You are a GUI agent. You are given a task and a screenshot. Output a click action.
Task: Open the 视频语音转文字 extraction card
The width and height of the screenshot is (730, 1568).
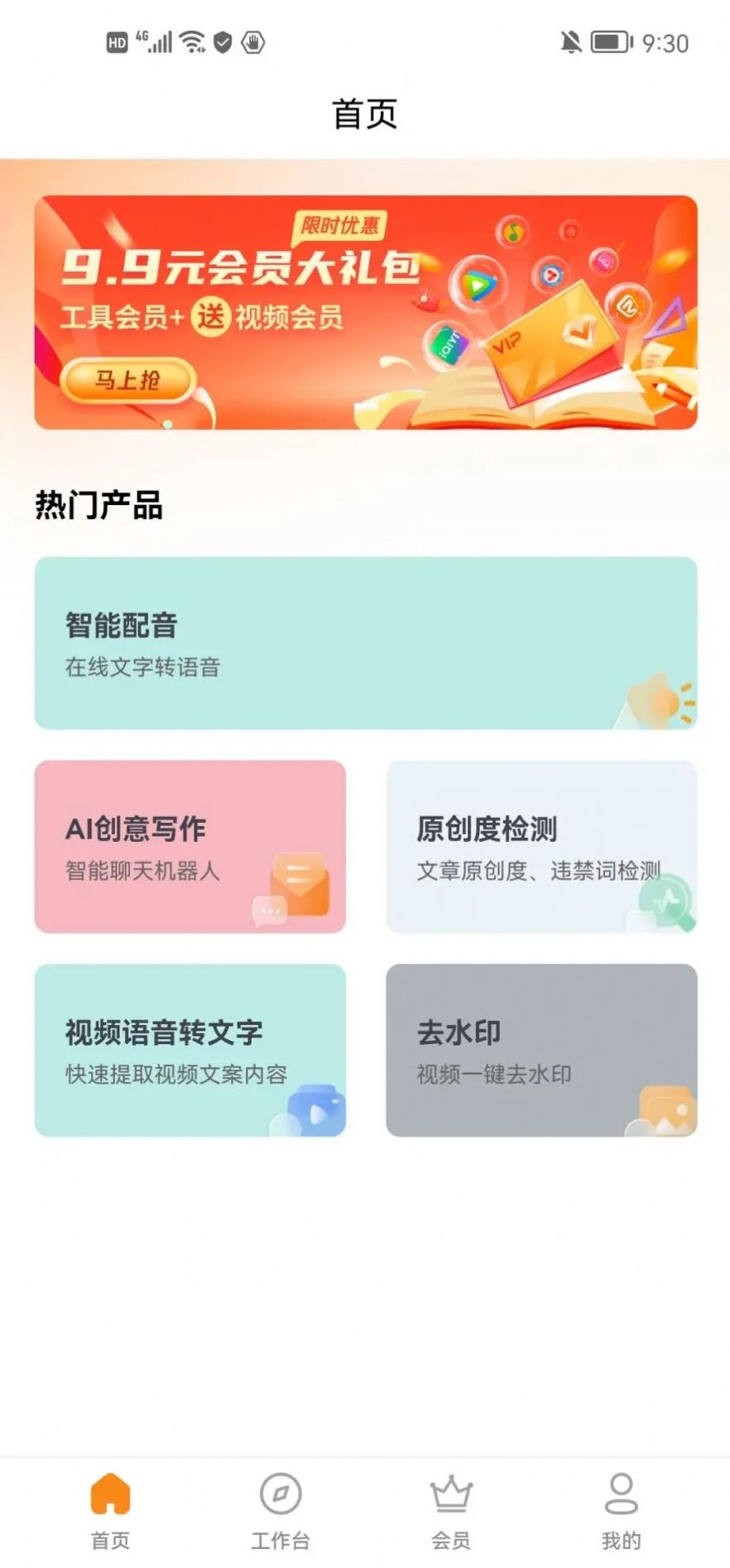[190, 1050]
